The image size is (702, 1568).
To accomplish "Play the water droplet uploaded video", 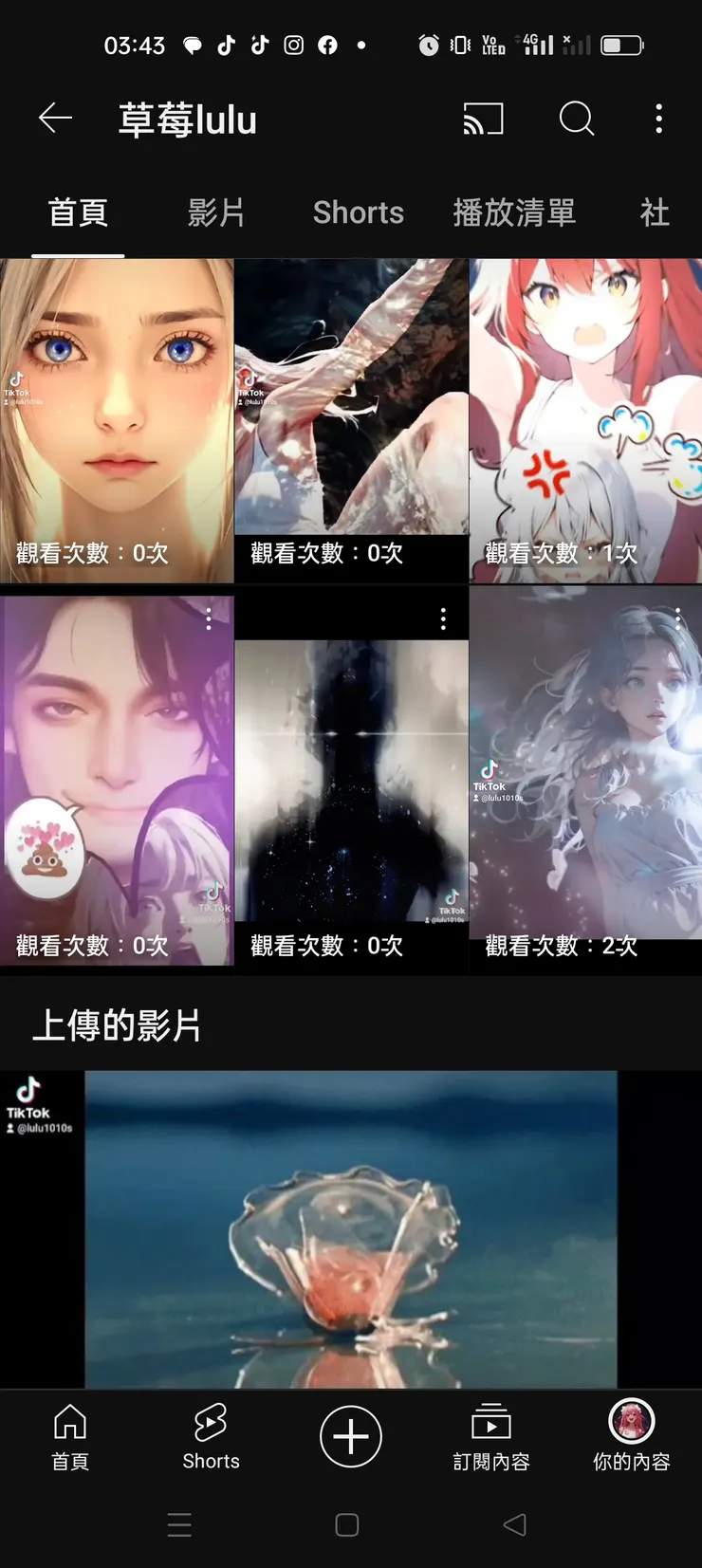I will click(x=351, y=1228).
